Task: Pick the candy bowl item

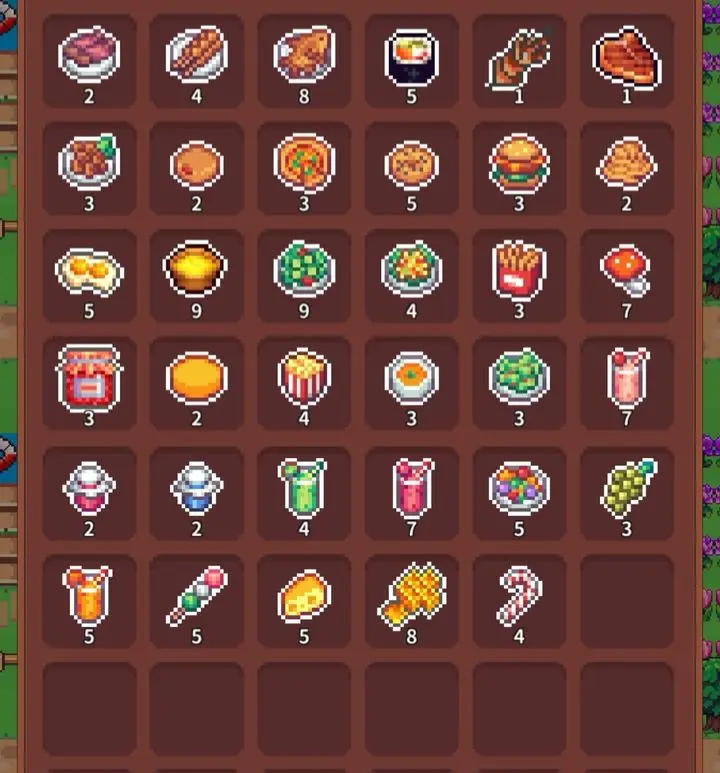Action: (x=519, y=487)
